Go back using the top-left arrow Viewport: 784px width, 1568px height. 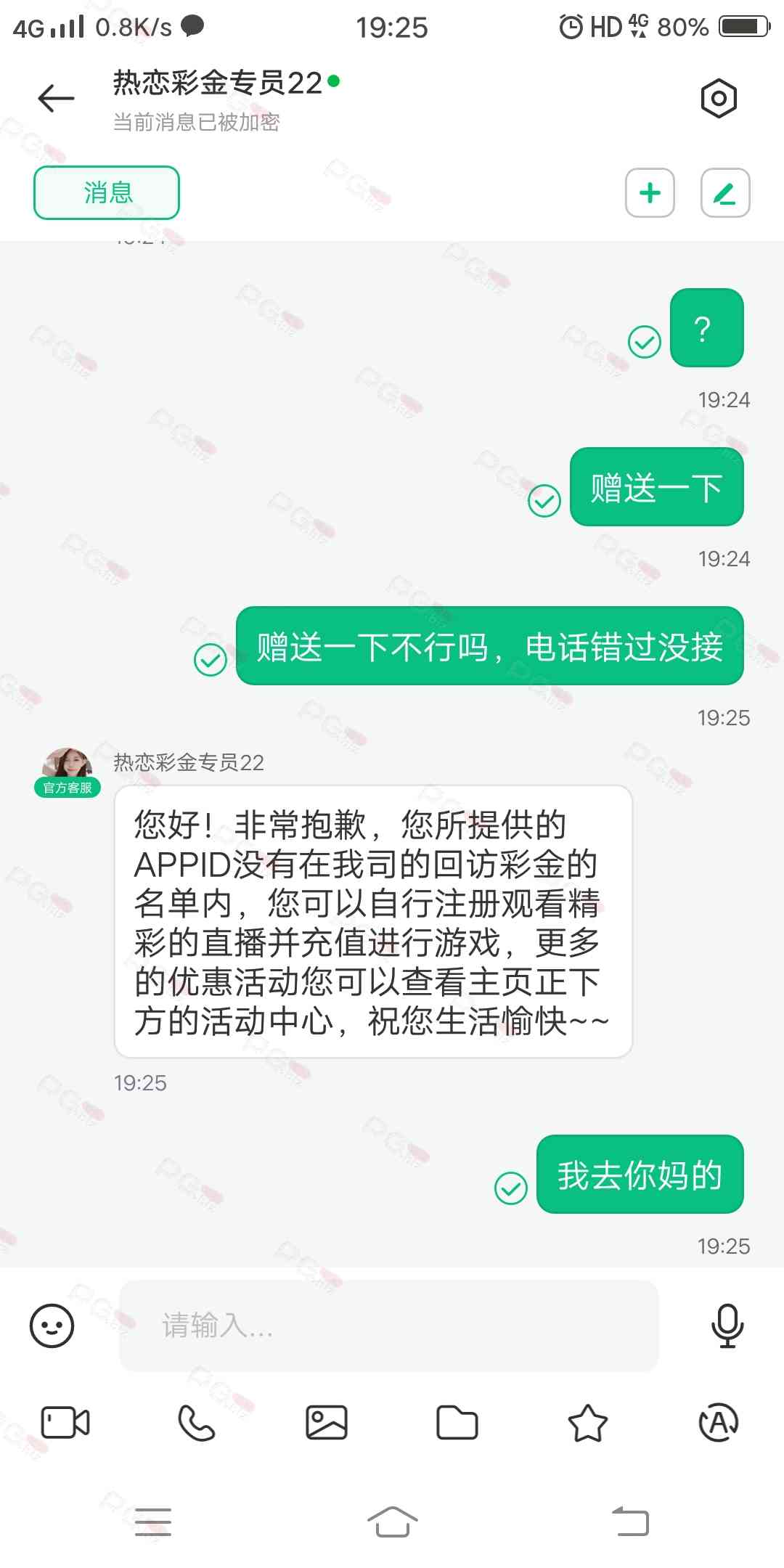[x=56, y=98]
